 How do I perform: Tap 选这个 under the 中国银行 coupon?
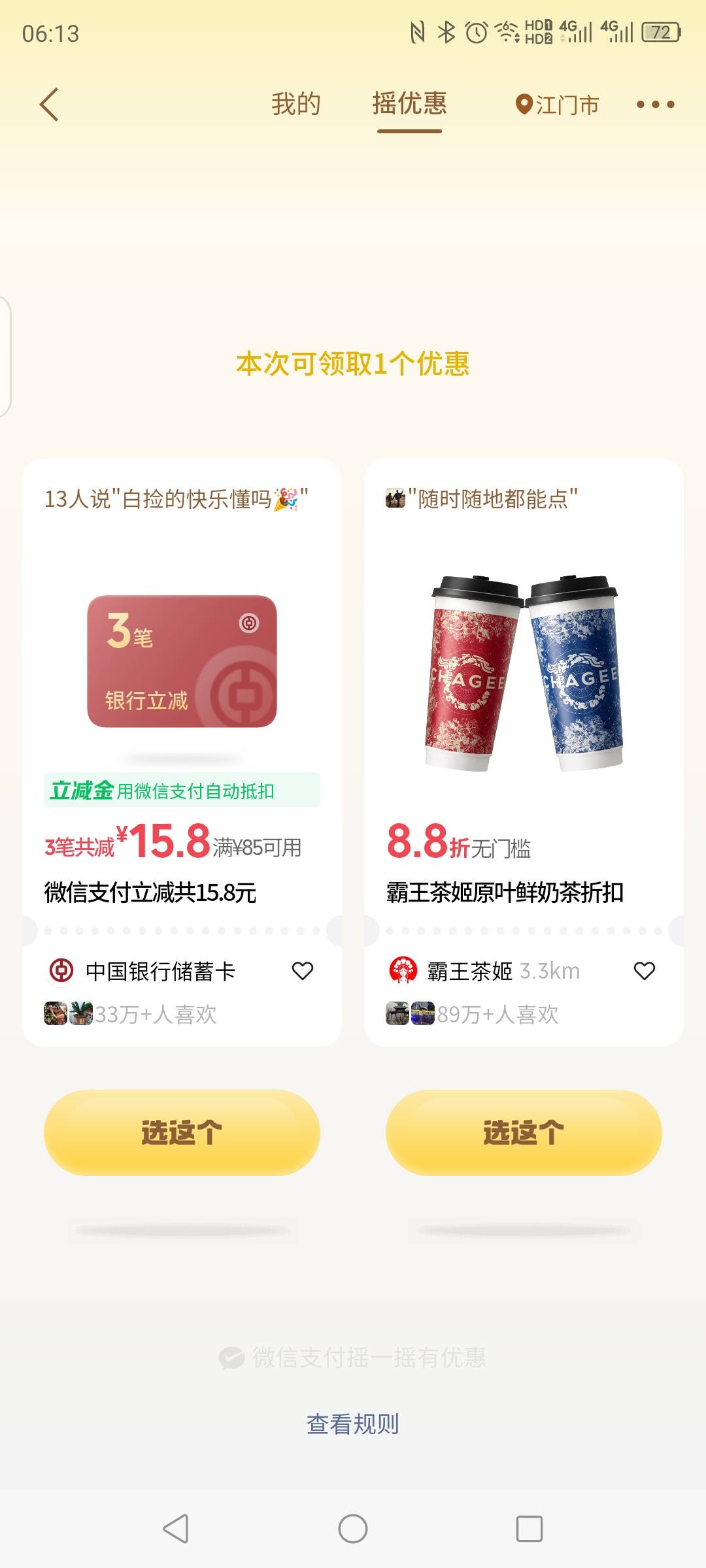(x=182, y=1132)
